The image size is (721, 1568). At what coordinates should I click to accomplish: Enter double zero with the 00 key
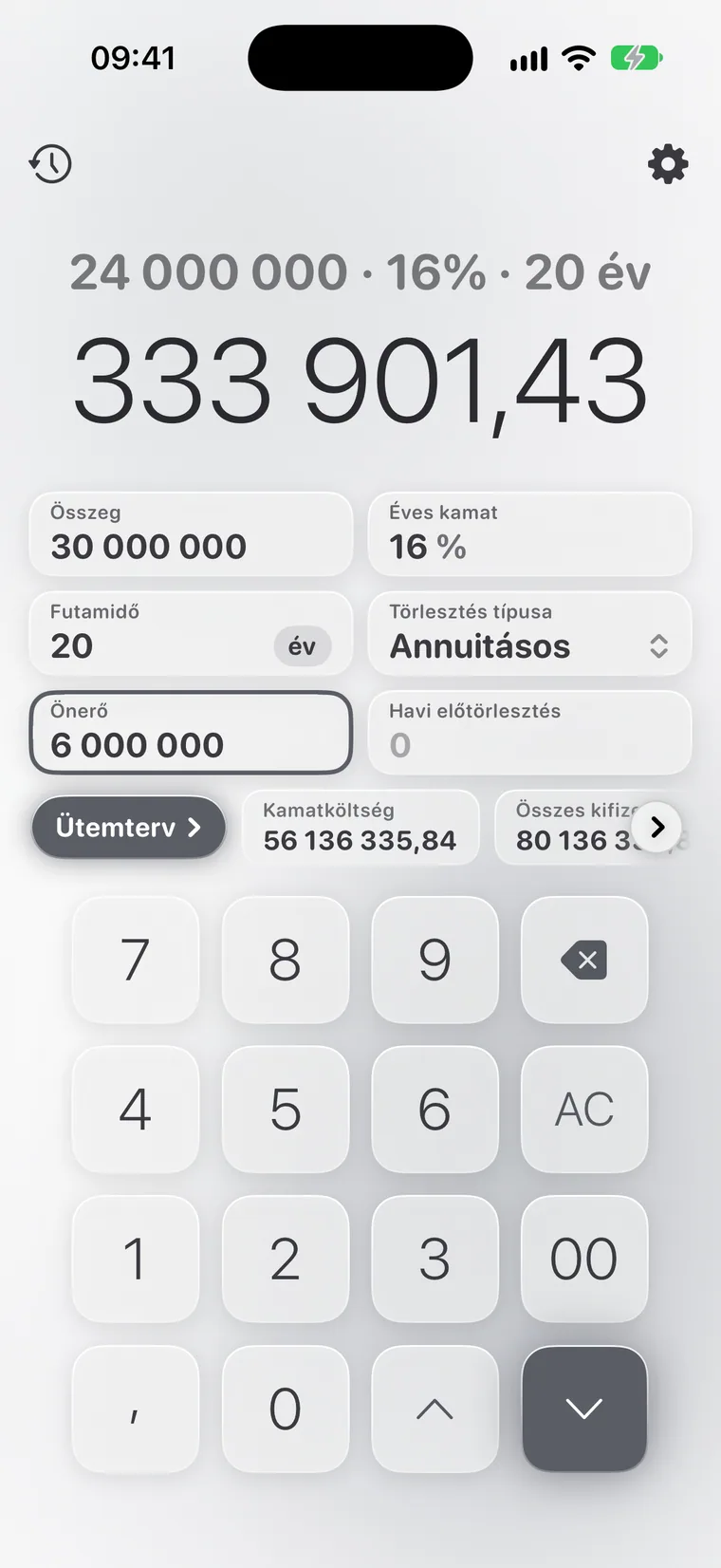584,1259
